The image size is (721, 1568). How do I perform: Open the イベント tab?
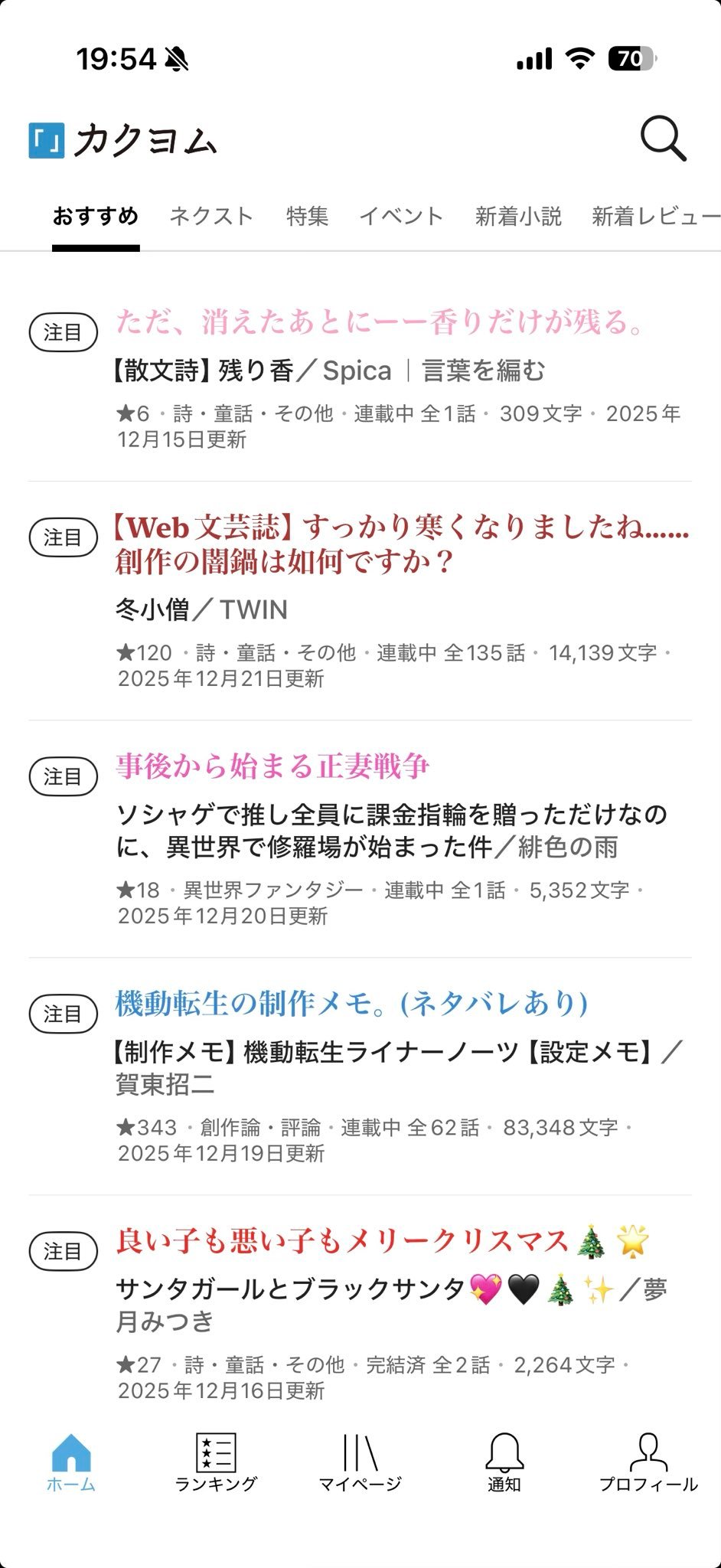[401, 217]
